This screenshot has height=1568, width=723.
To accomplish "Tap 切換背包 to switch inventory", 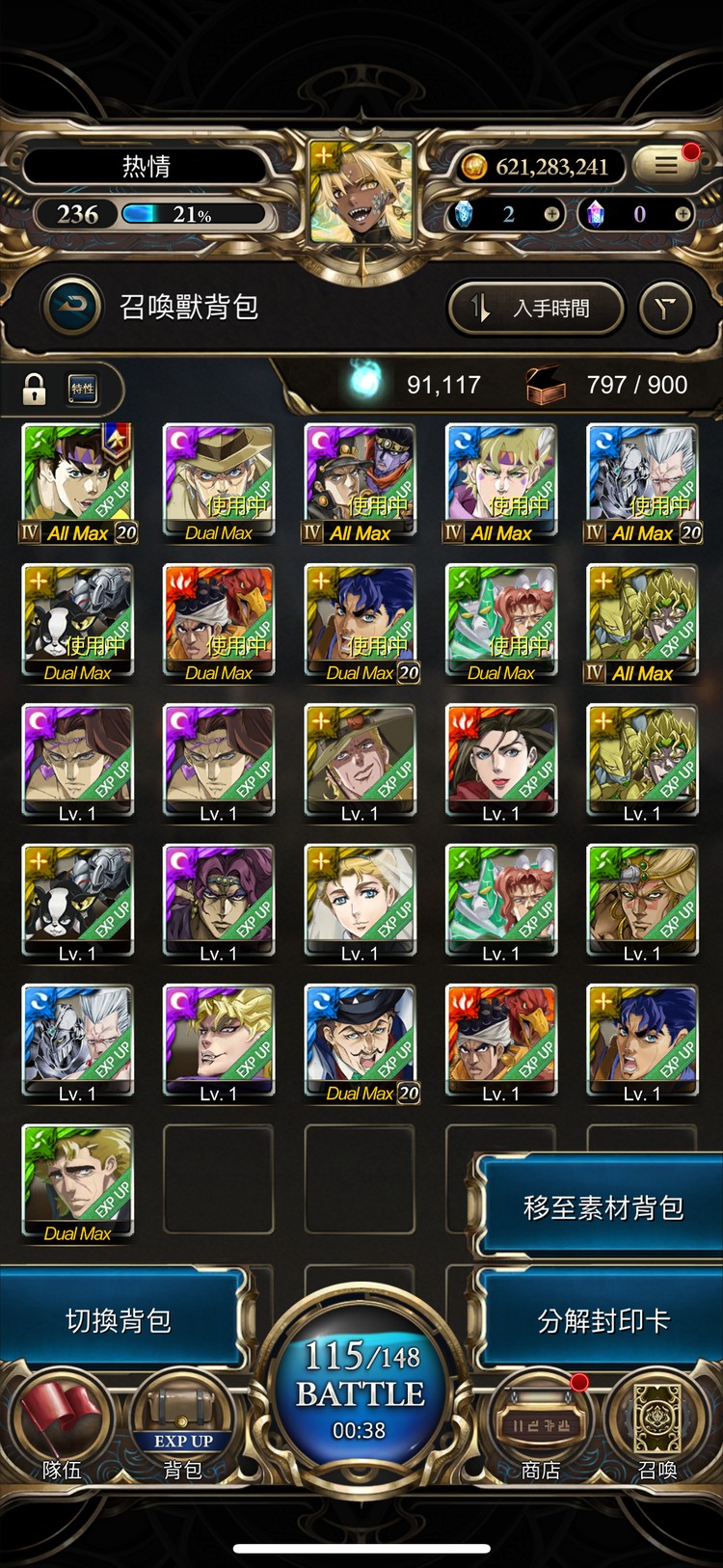I will tap(119, 1321).
